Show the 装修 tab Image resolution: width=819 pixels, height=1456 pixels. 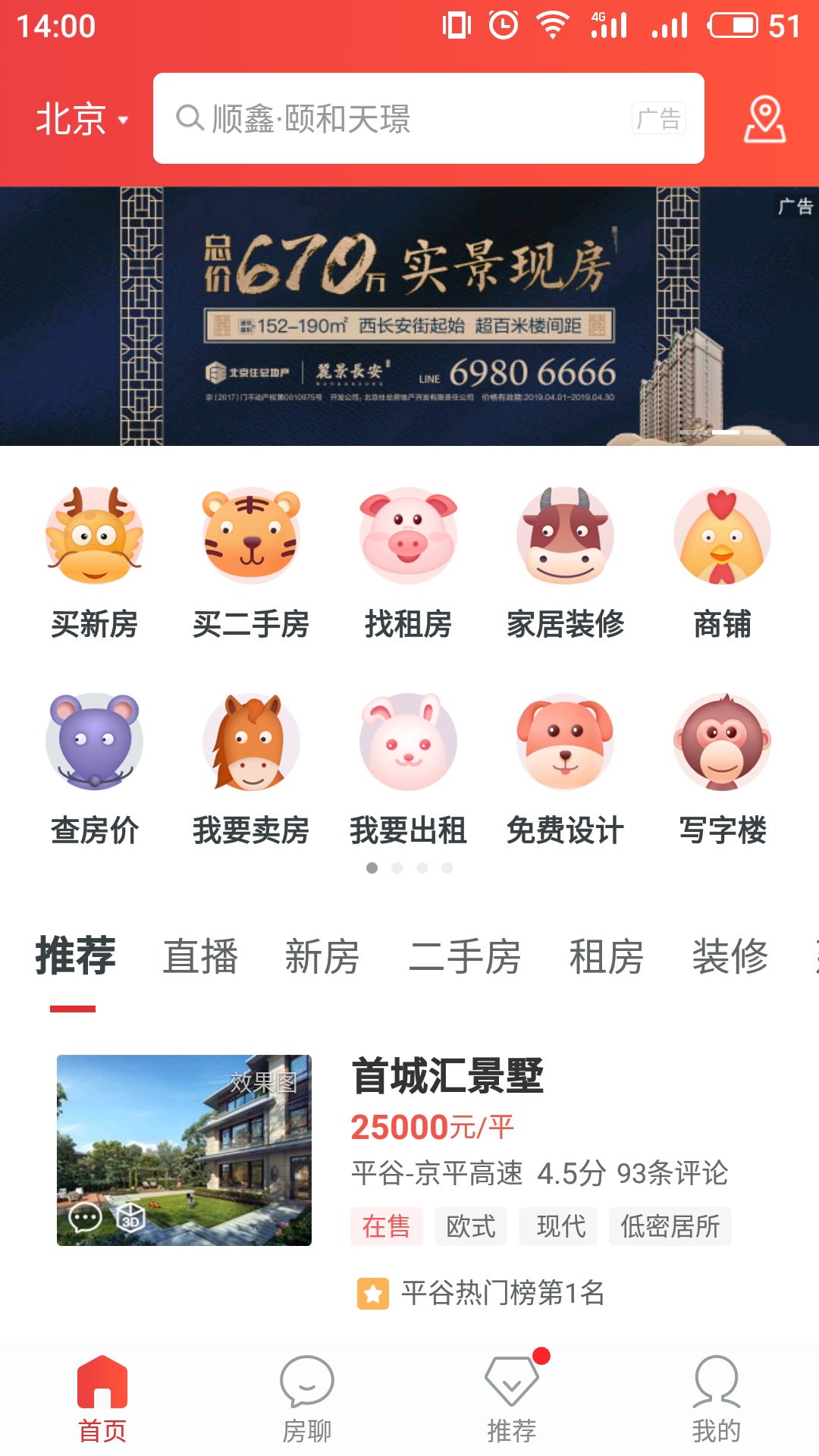tap(730, 956)
